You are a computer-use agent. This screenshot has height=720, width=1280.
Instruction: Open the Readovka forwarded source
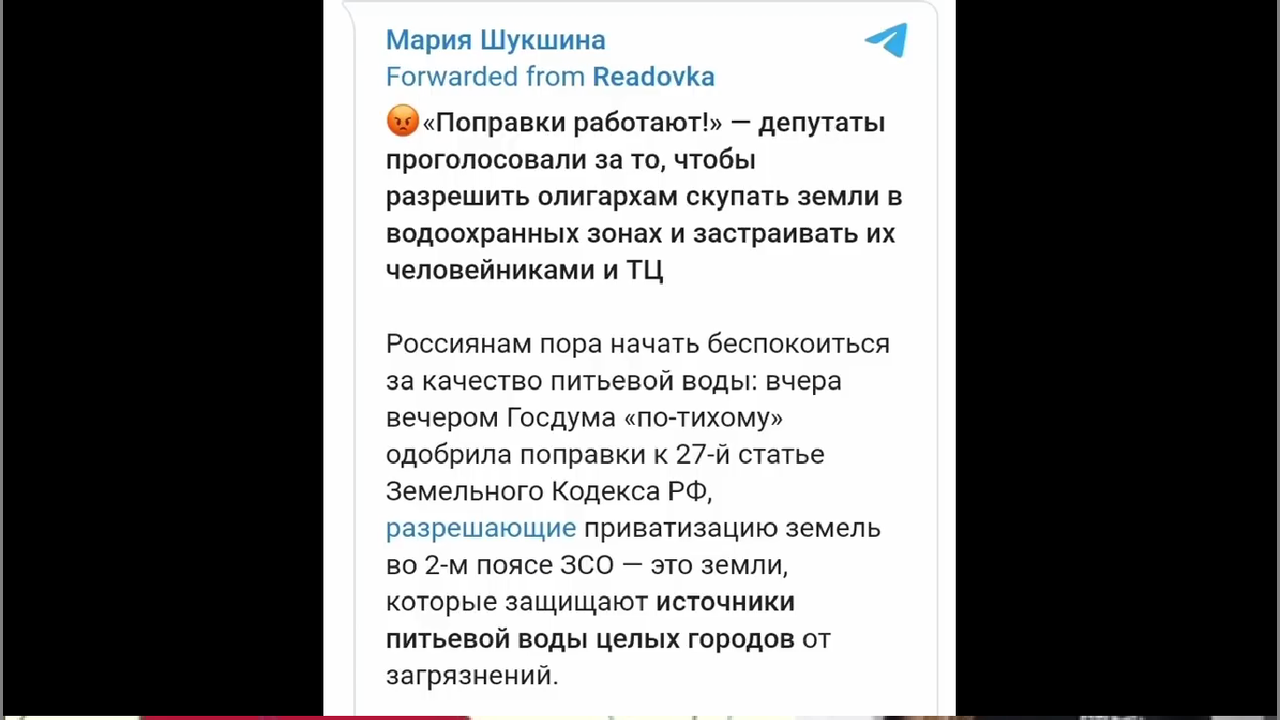pos(653,77)
